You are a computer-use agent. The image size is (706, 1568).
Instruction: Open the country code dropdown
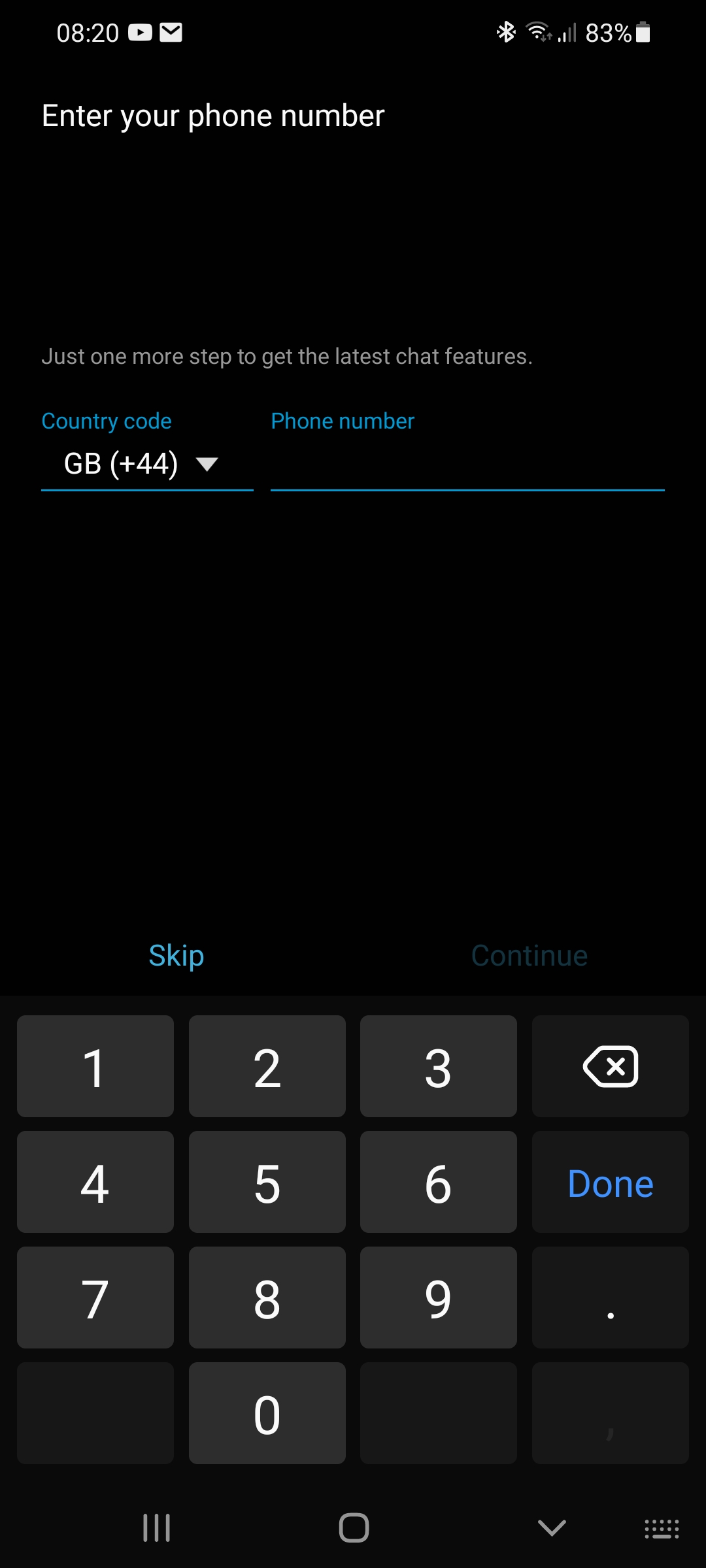click(x=146, y=465)
